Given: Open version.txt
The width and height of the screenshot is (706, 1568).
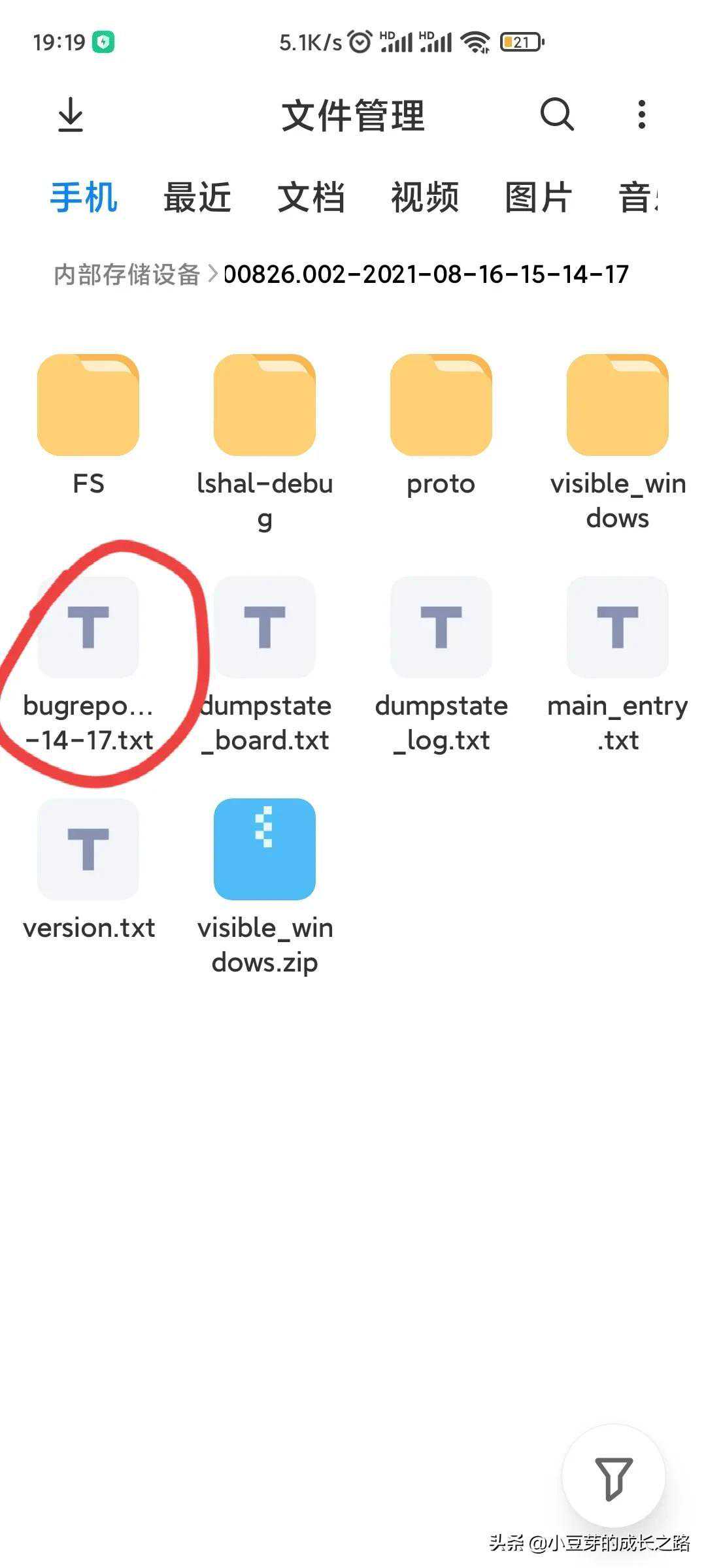Looking at the screenshot, I should point(88,849).
